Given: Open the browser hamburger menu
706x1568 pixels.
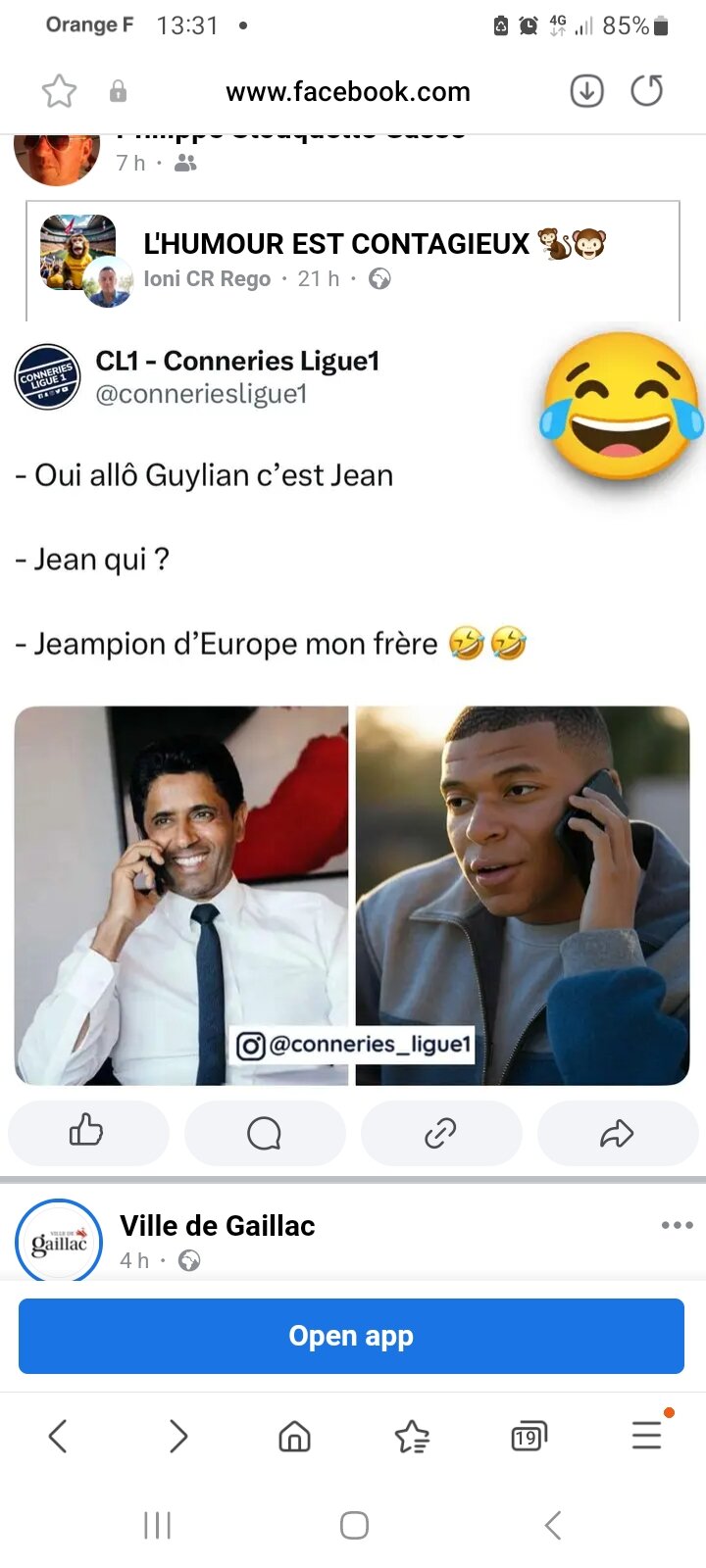Looking at the screenshot, I should [x=647, y=1437].
